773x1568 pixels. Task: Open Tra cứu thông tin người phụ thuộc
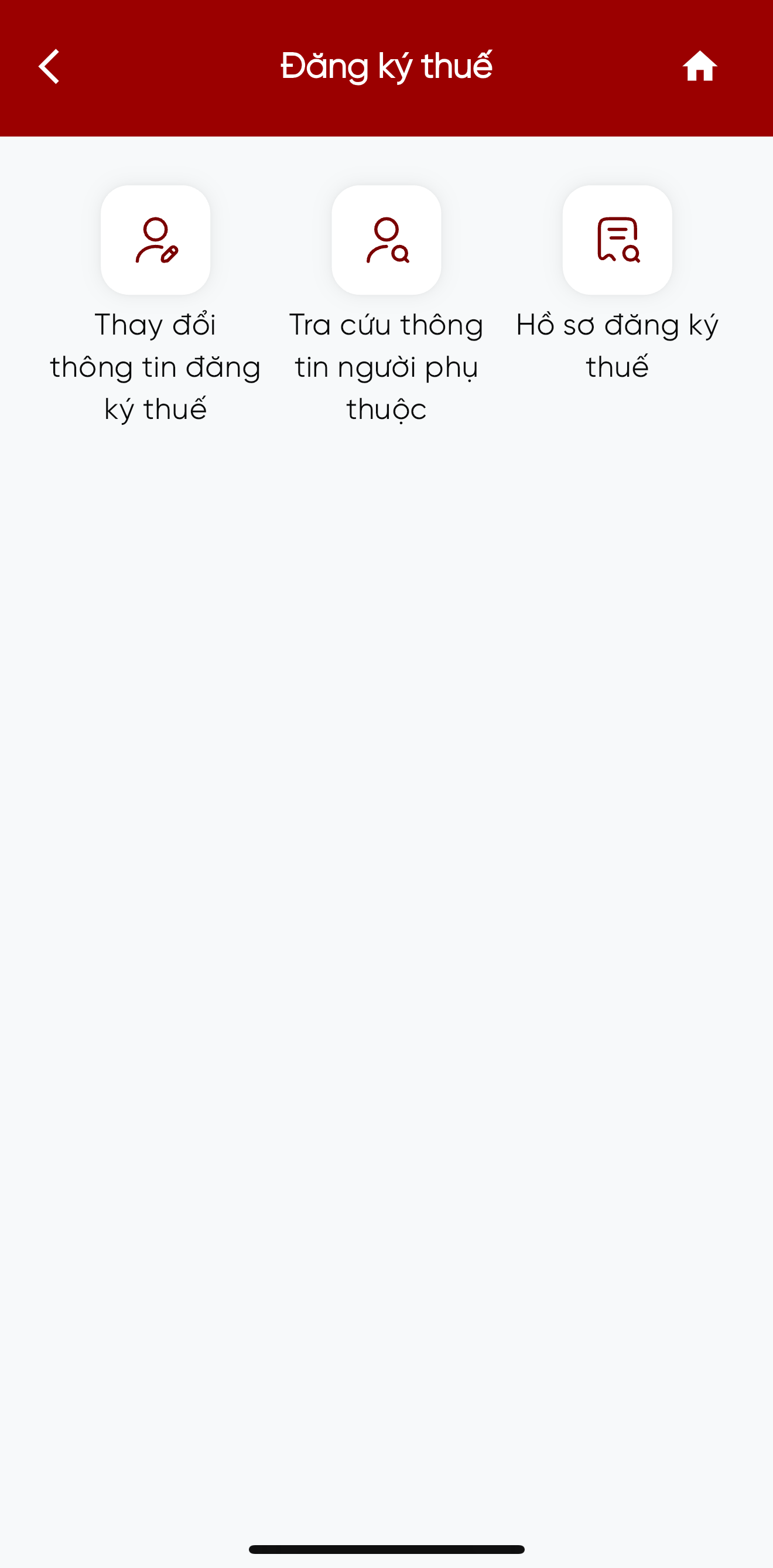pos(386,240)
